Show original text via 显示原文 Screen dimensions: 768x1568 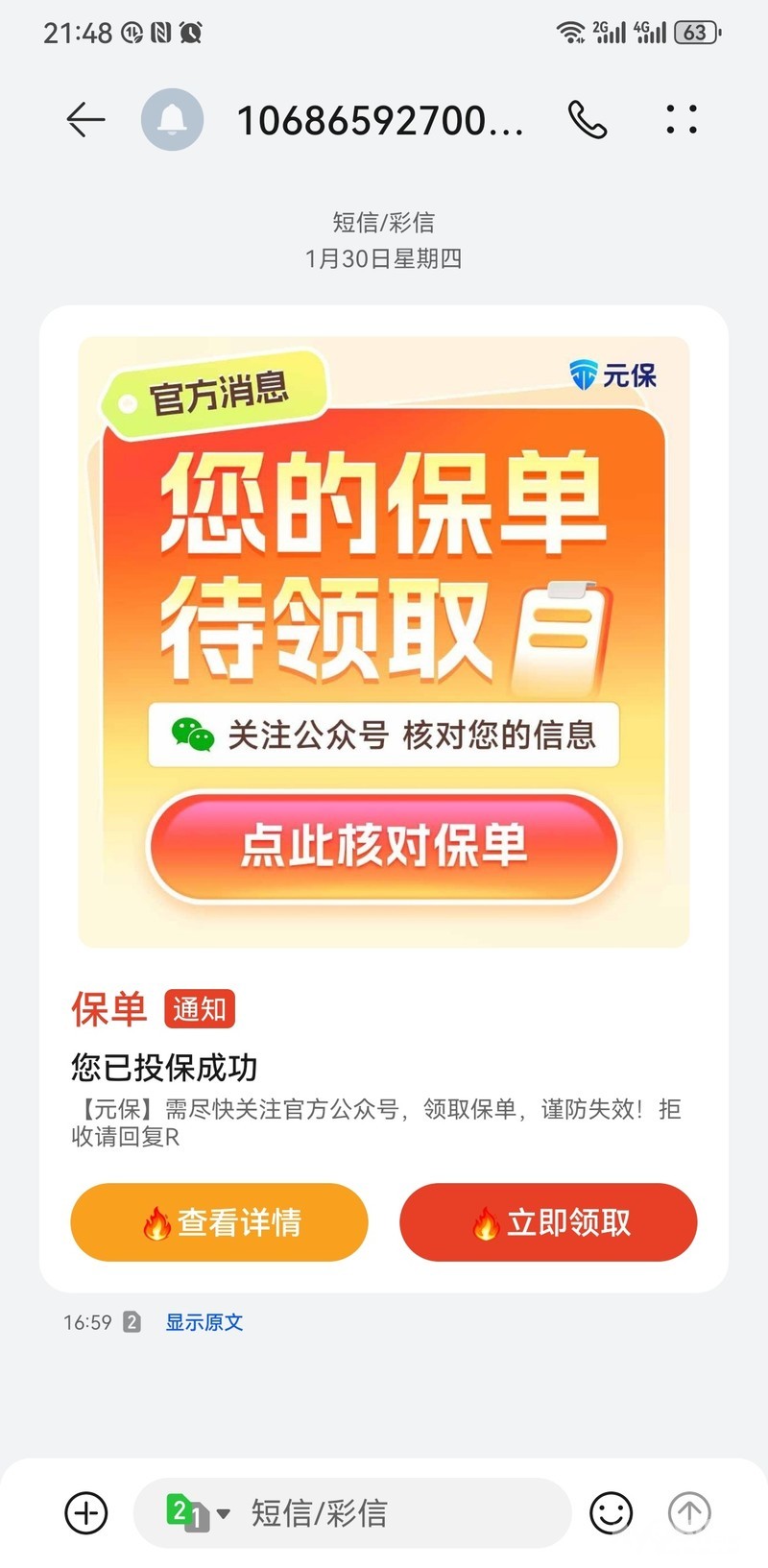(204, 1322)
